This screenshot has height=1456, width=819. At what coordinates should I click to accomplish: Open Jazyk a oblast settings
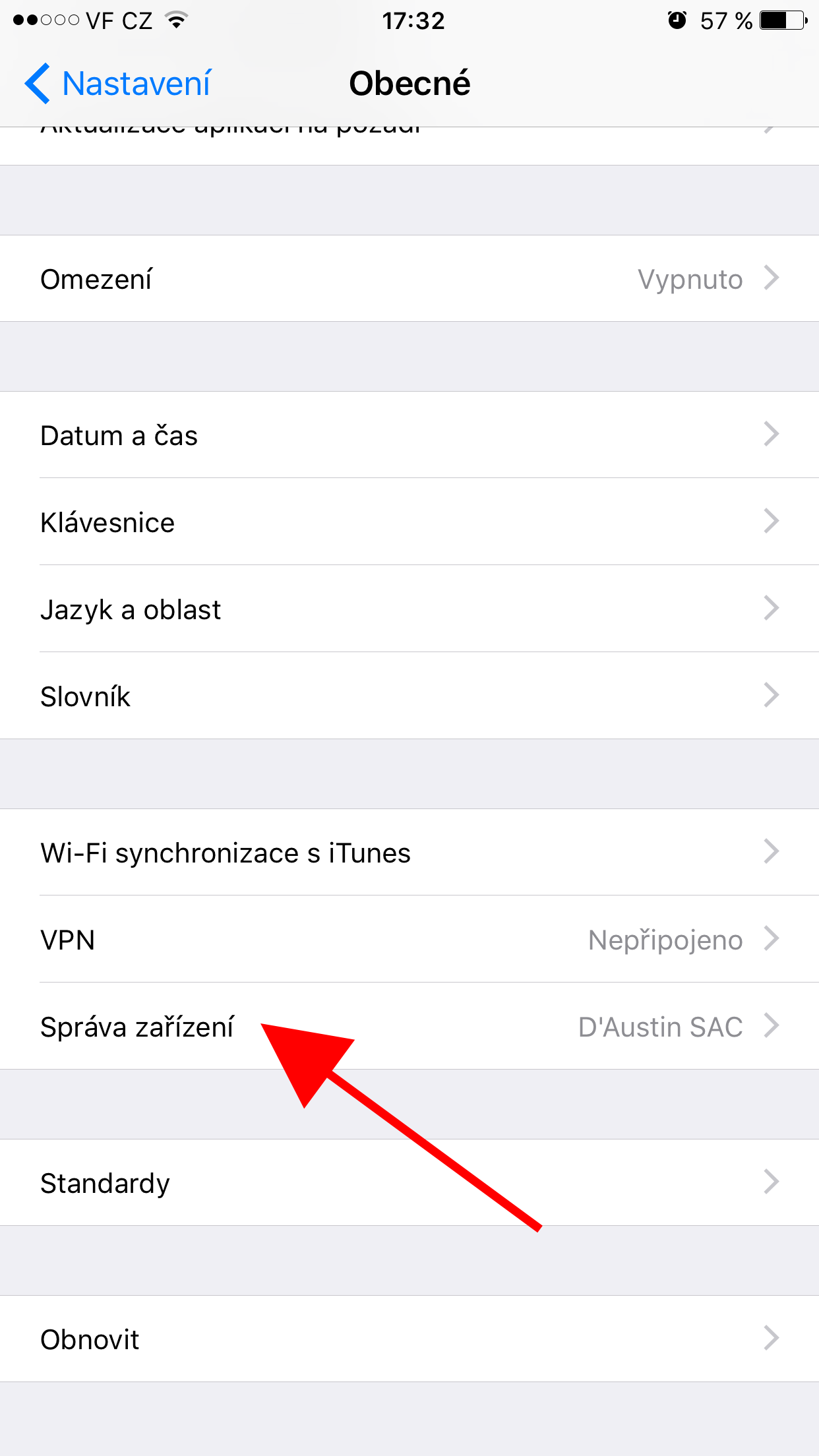(409, 609)
